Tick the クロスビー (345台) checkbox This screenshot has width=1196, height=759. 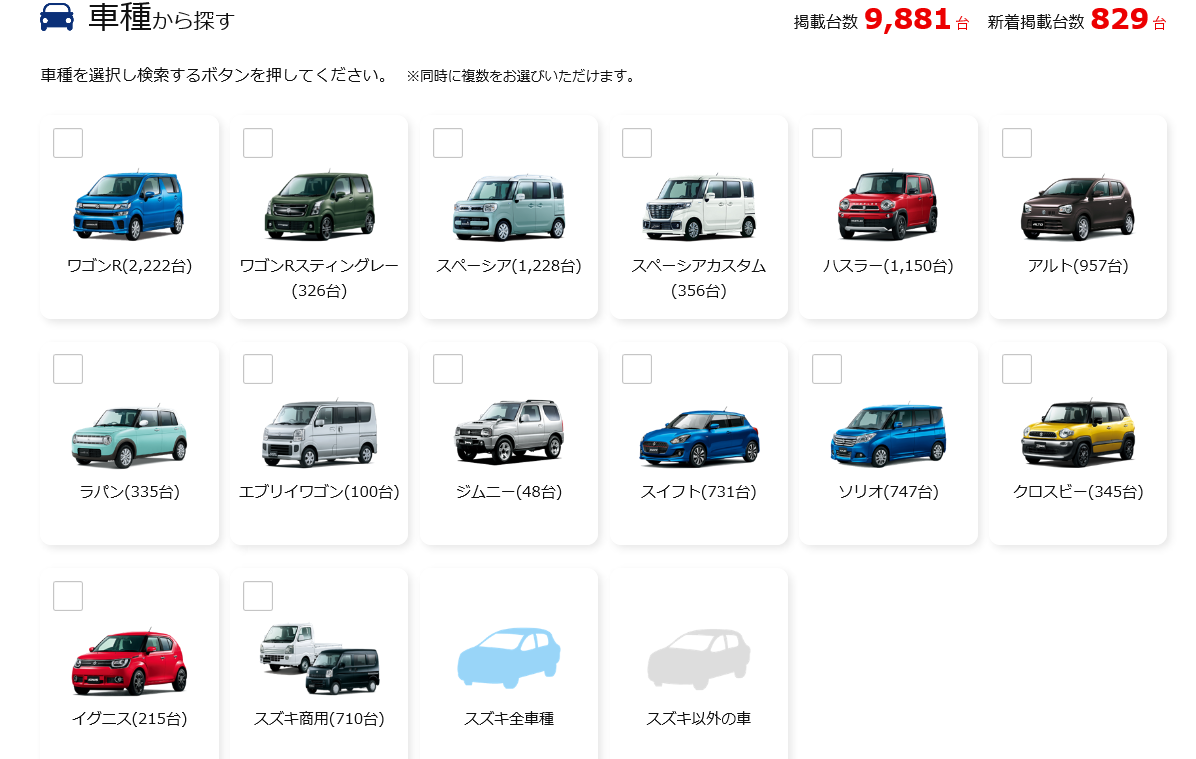tap(1017, 369)
